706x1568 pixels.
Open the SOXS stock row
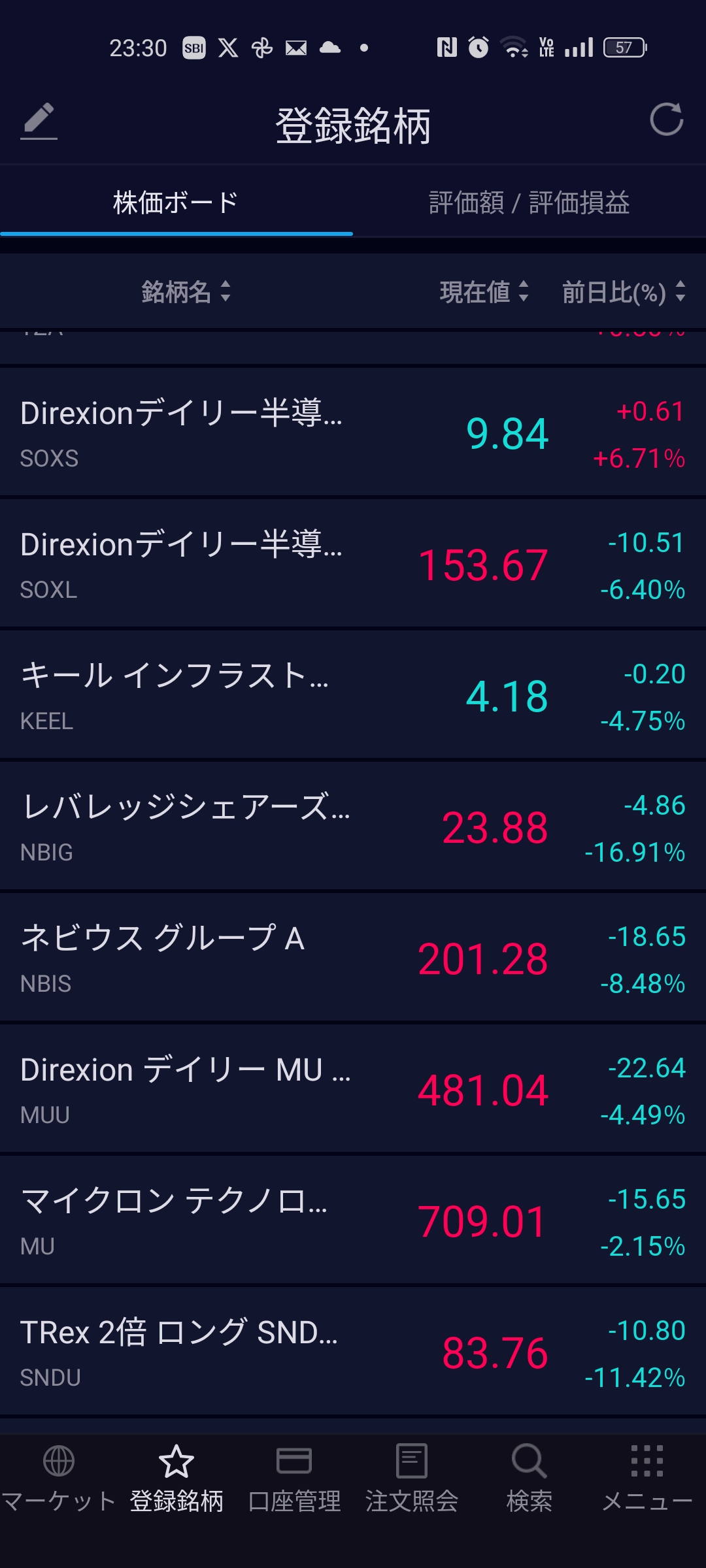[x=353, y=432]
